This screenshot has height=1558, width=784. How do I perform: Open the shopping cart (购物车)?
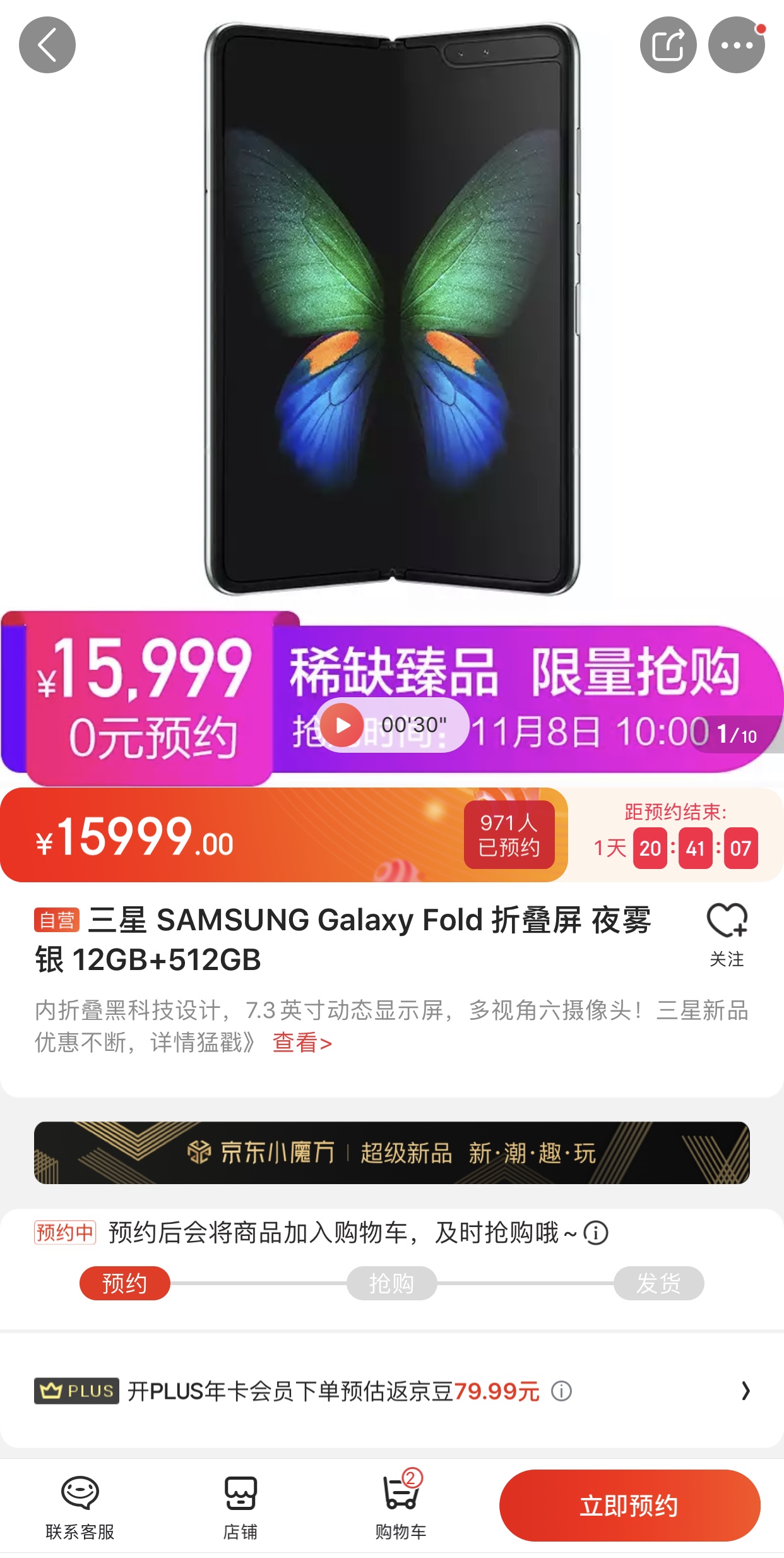[401, 1506]
